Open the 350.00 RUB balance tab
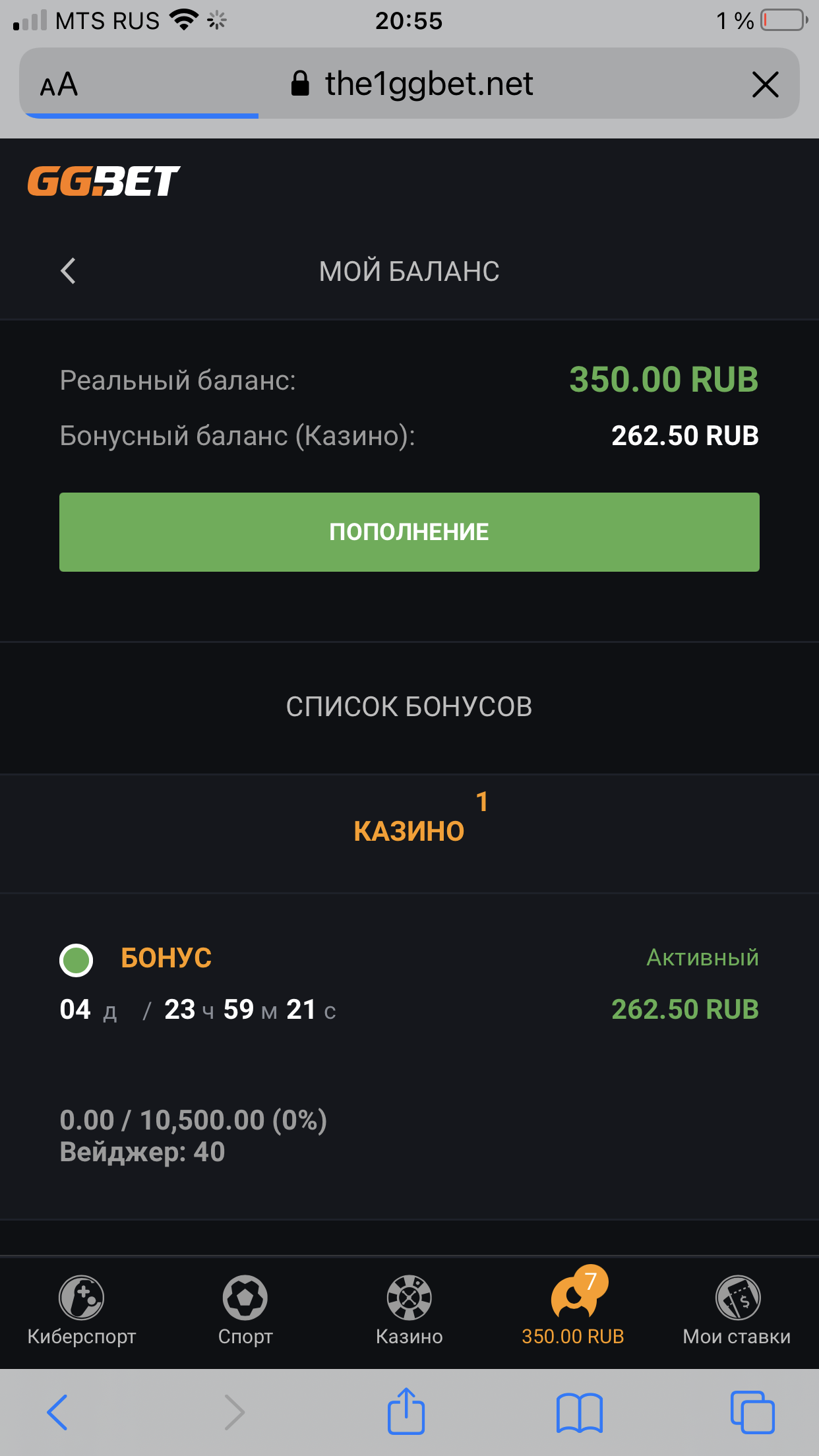This screenshot has height=1456, width=819. (x=572, y=1310)
